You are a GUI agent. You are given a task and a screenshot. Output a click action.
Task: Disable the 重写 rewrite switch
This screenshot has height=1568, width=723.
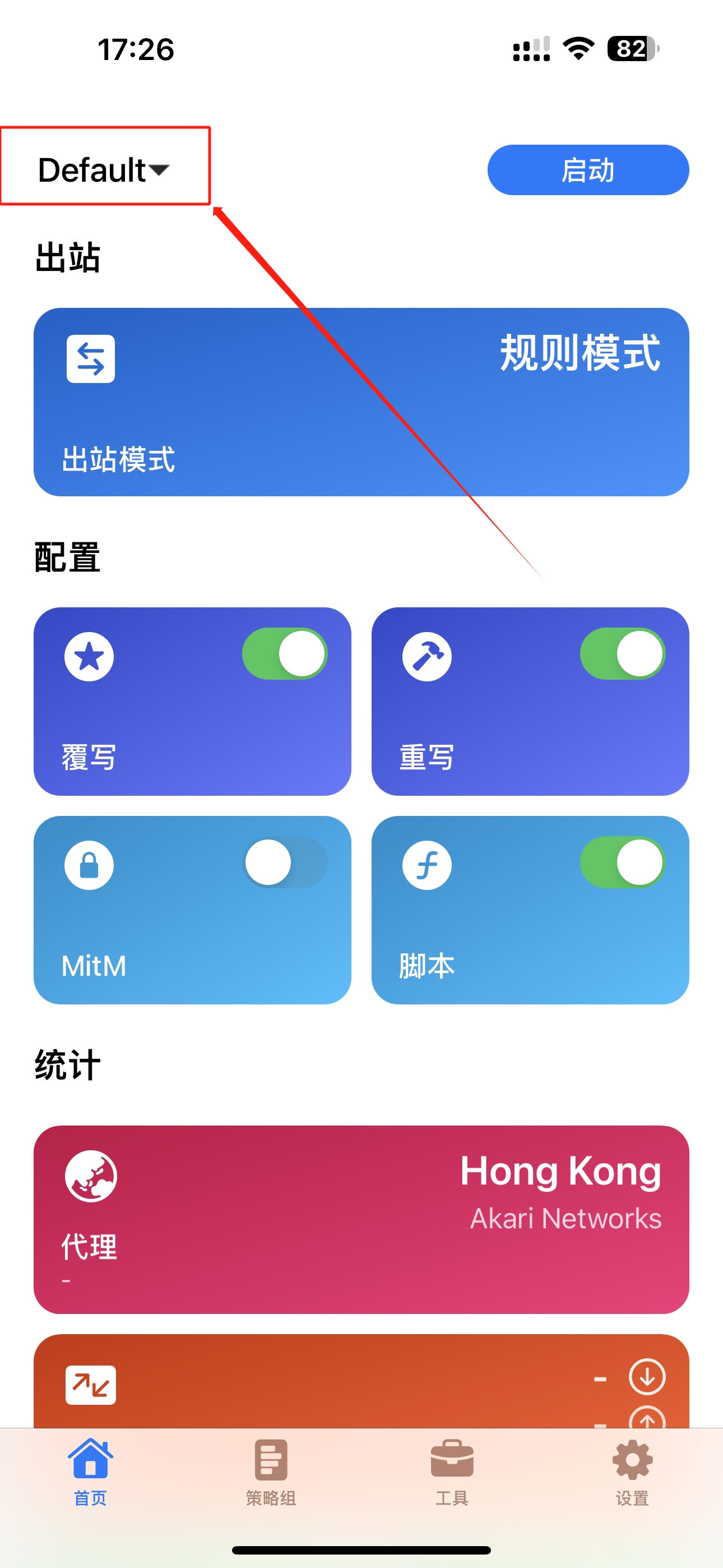[x=622, y=654]
